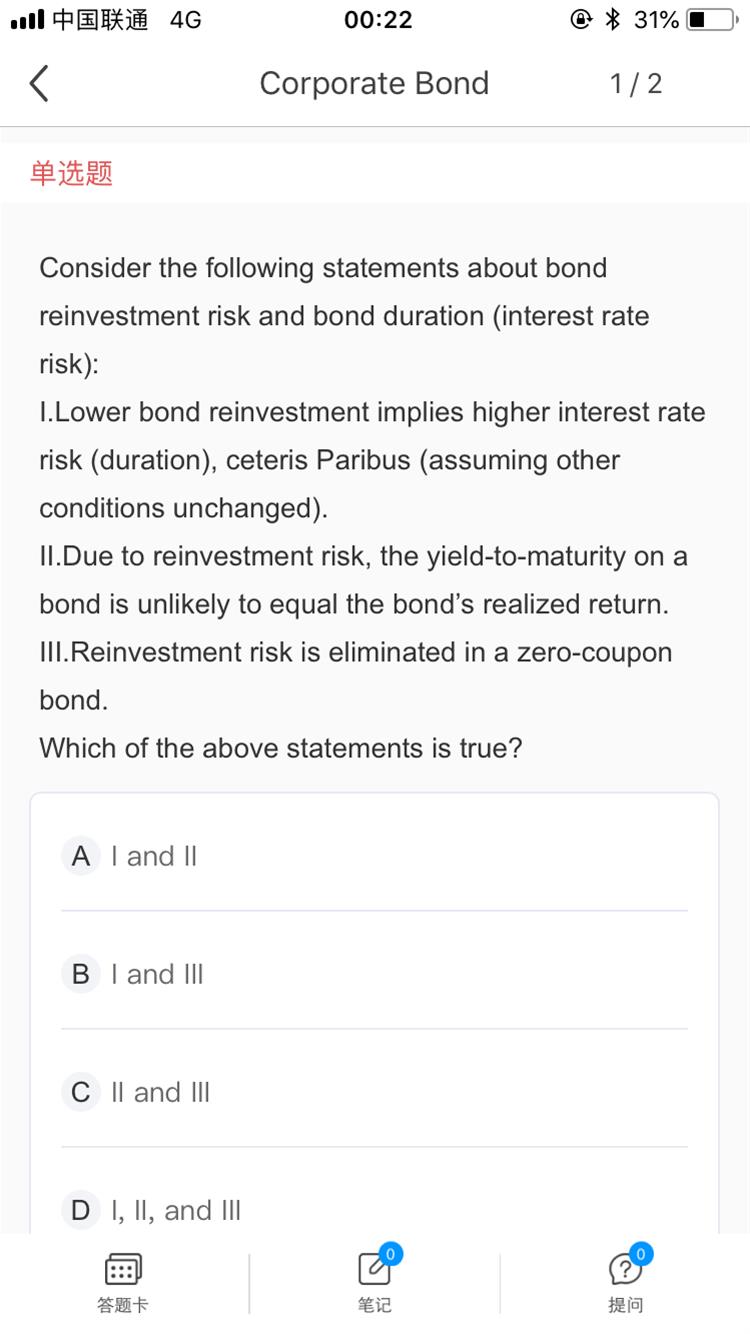Select answer A: I and II
The height and width of the screenshot is (1334, 750).
(x=374, y=856)
